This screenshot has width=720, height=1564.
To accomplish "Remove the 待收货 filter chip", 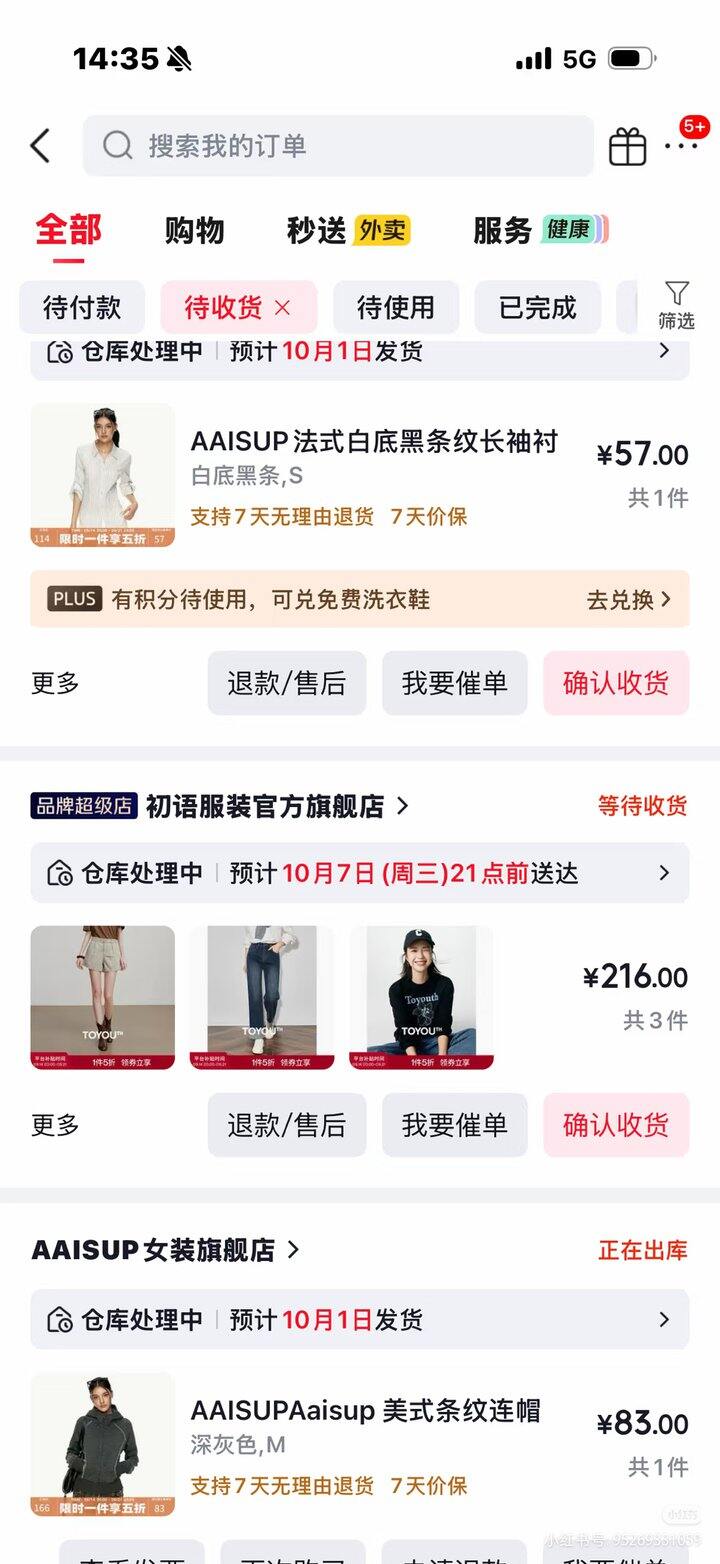I will click(x=282, y=308).
